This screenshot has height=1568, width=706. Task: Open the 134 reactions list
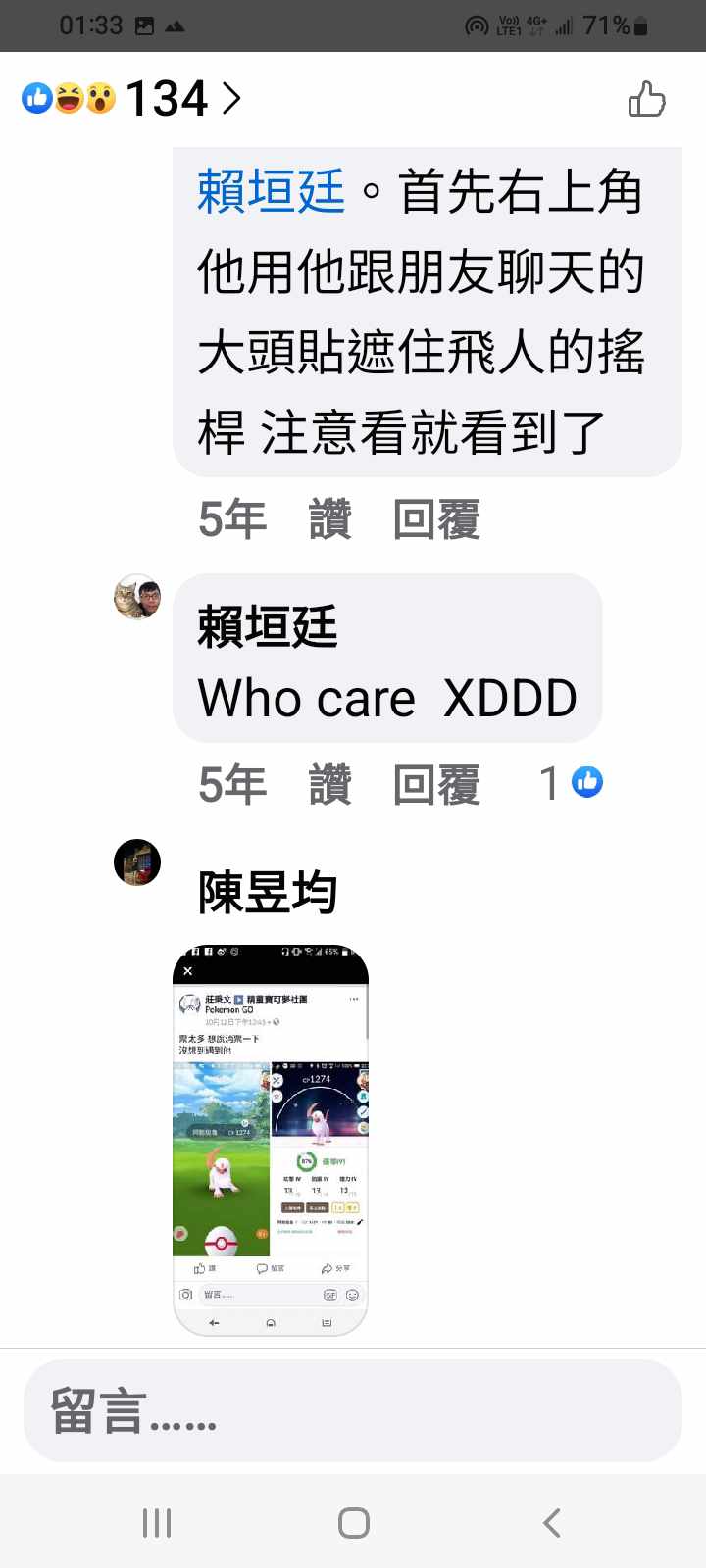(x=132, y=99)
